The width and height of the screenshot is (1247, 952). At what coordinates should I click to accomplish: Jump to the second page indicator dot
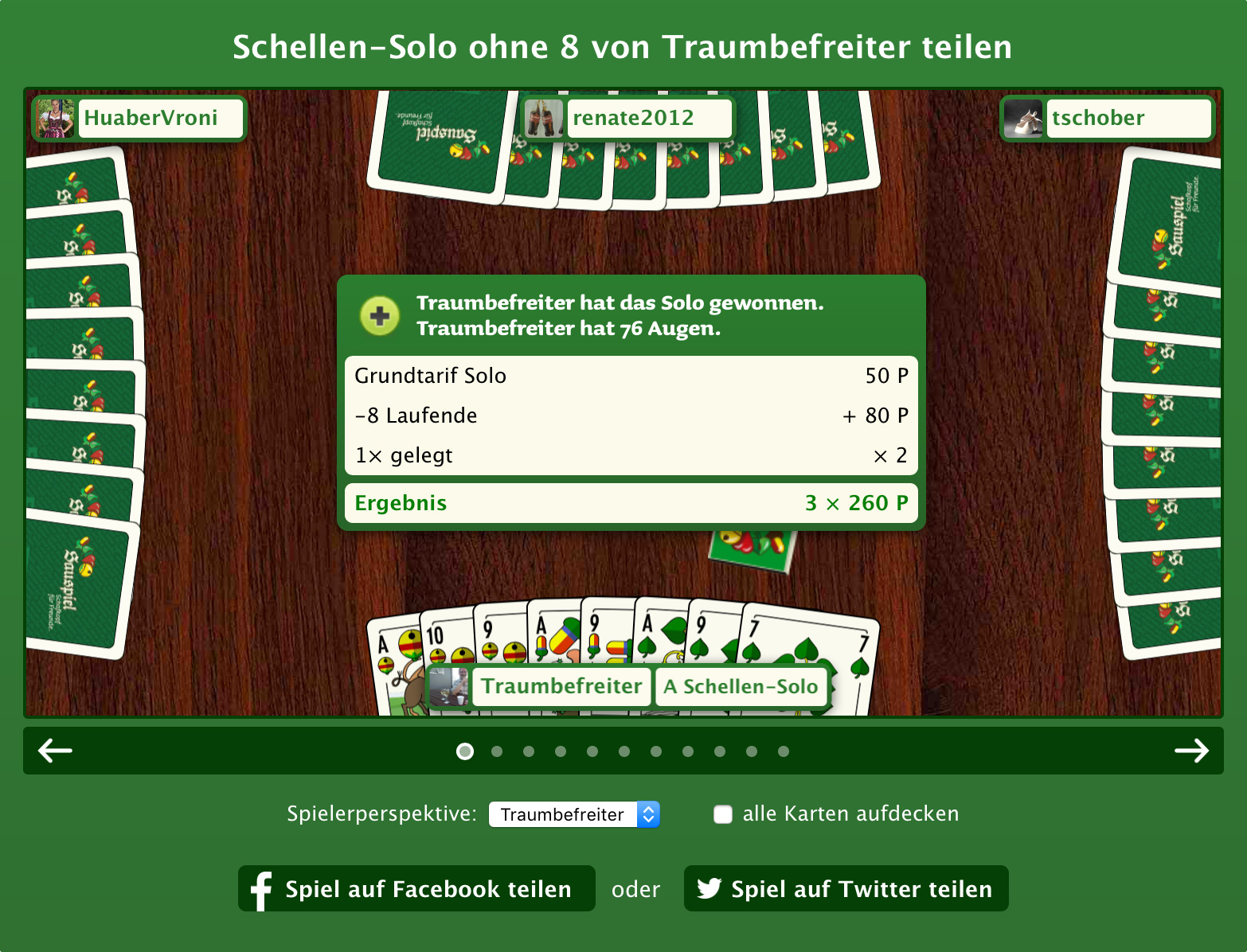click(x=497, y=751)
